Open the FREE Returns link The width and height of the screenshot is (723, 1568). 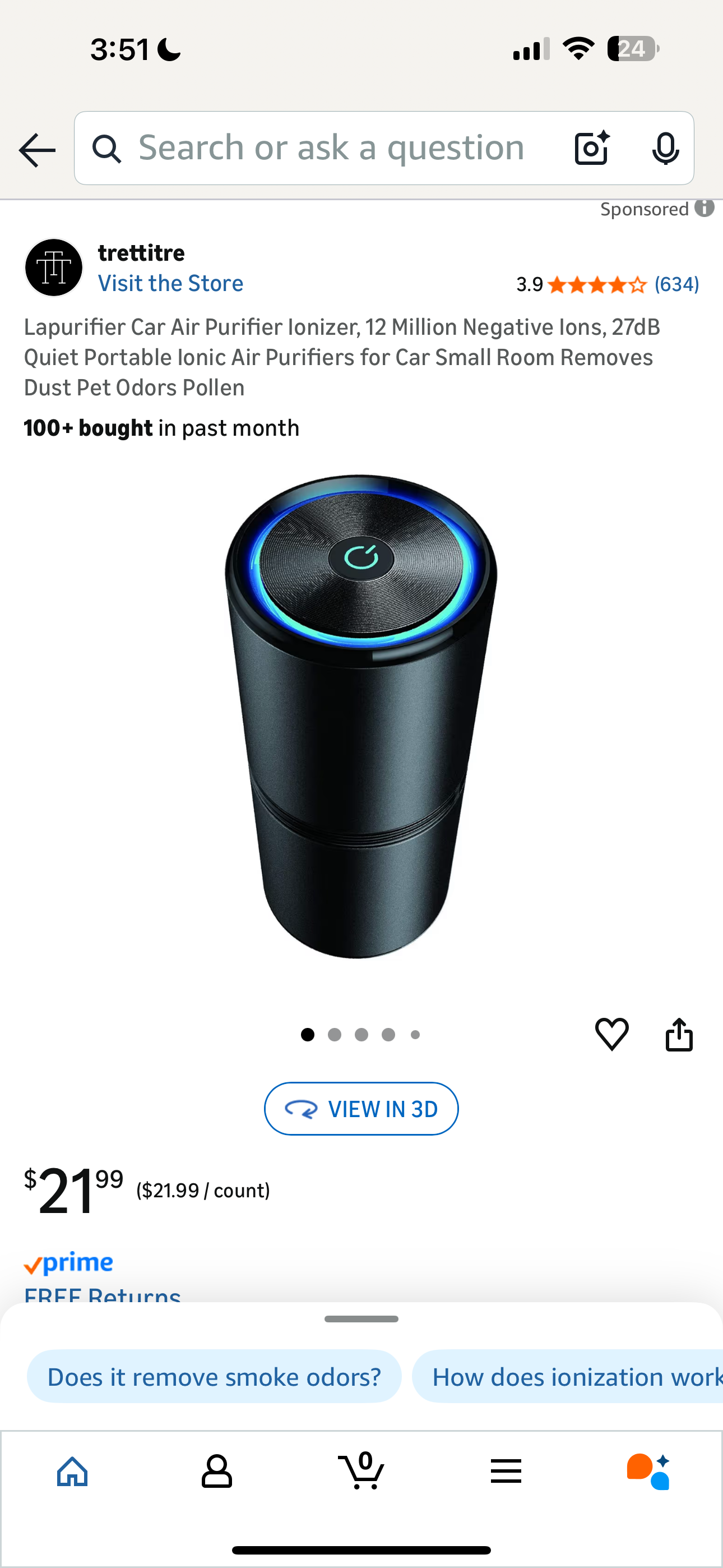click(102, 1294)
